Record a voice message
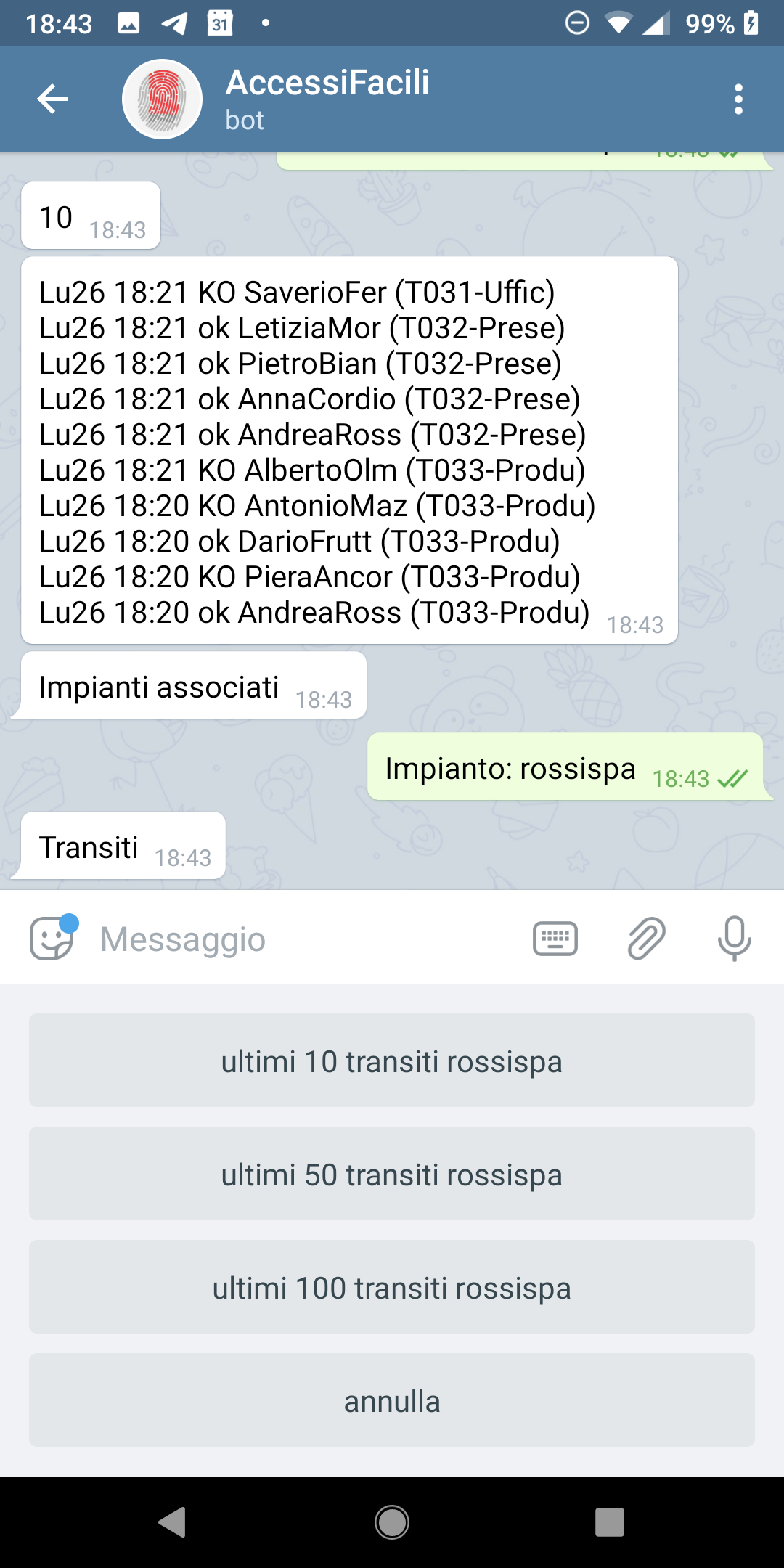Viewport: 784px width, 1568px height. pyautogui.click(x=734, y=938)
